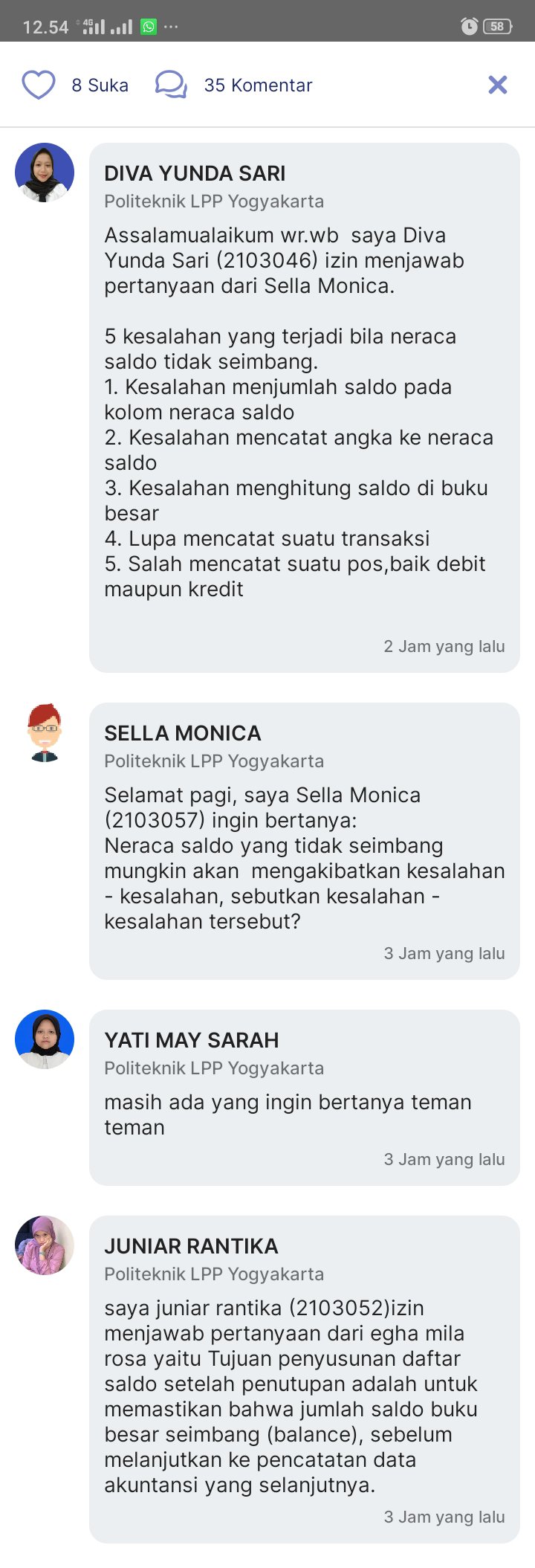The height and width of the screenshot is (1568, 535).
Task: Open the 35 Komentar comment icon
Action: tap(171, 85)
